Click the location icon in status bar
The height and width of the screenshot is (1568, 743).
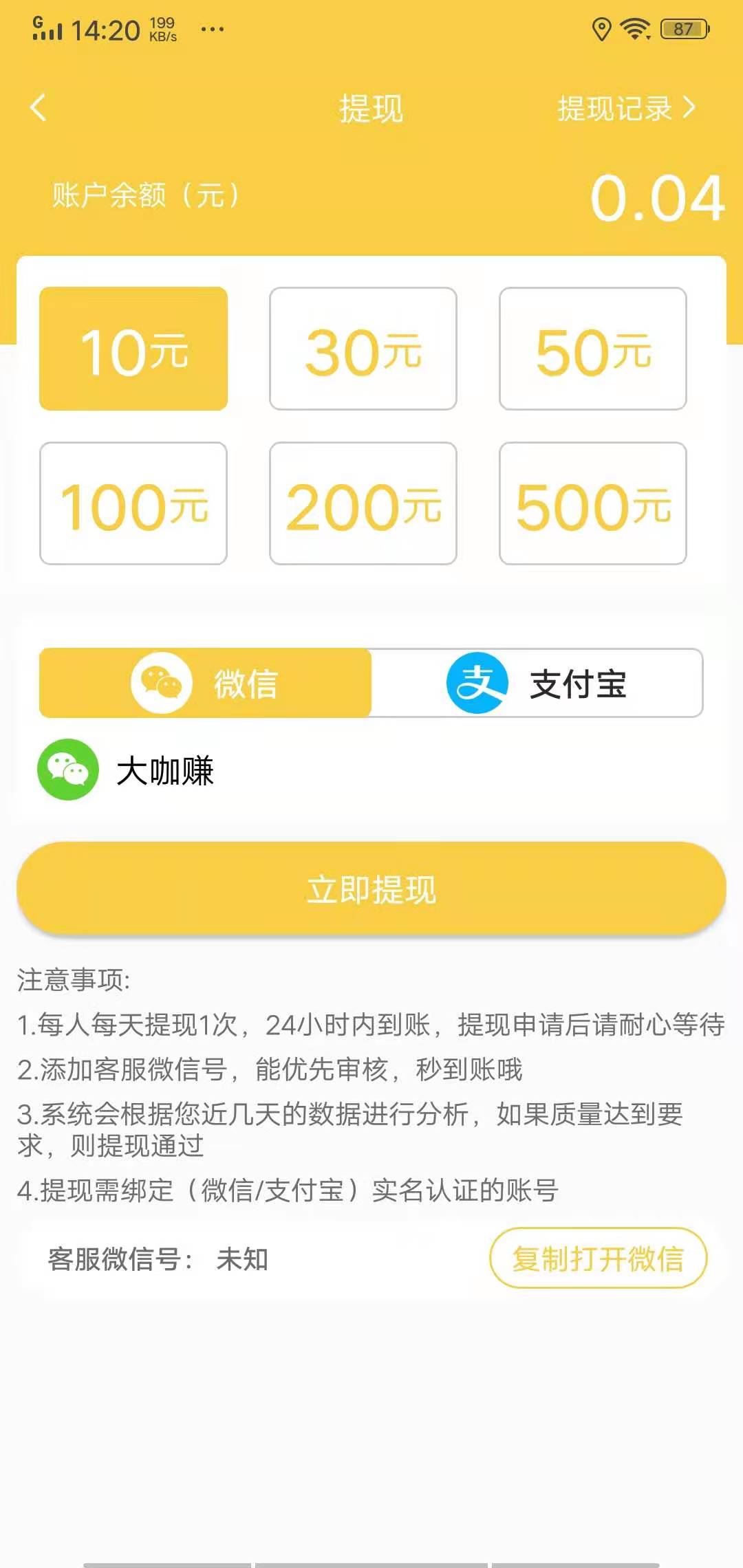pos(601,28)
